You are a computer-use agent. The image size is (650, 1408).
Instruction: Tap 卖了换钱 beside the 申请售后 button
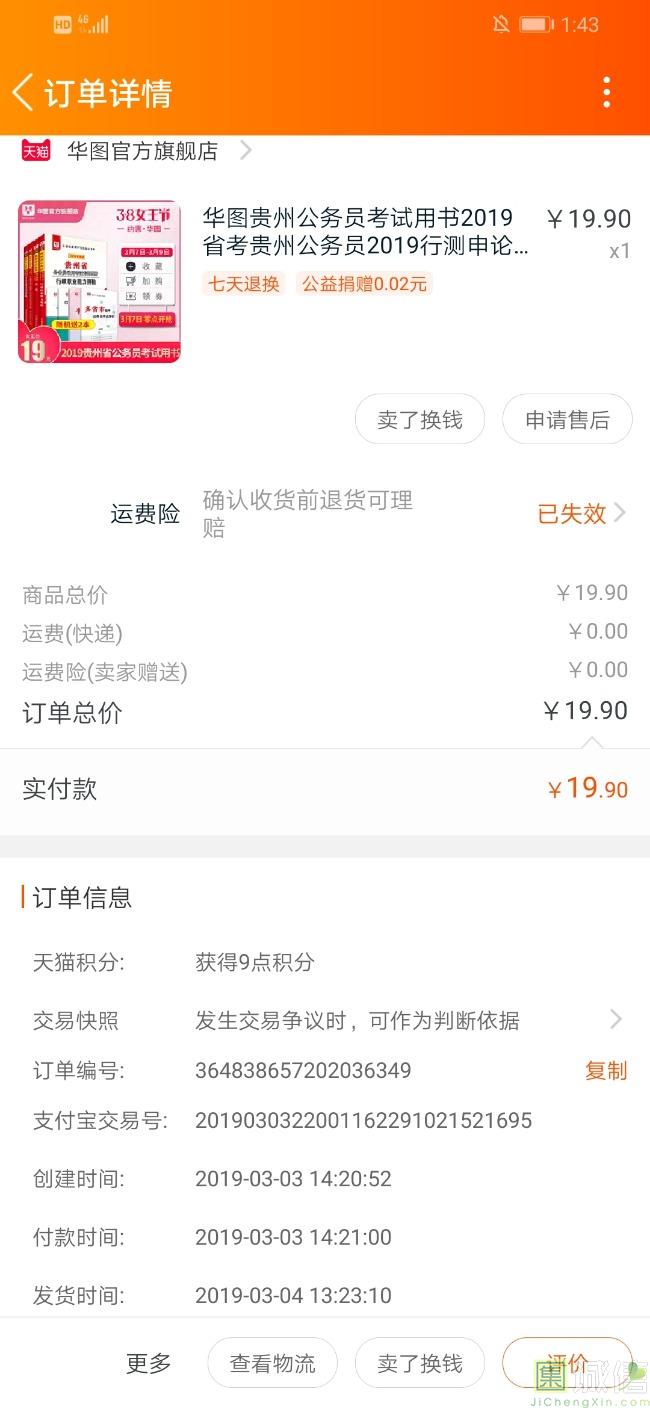click(420, 420)
